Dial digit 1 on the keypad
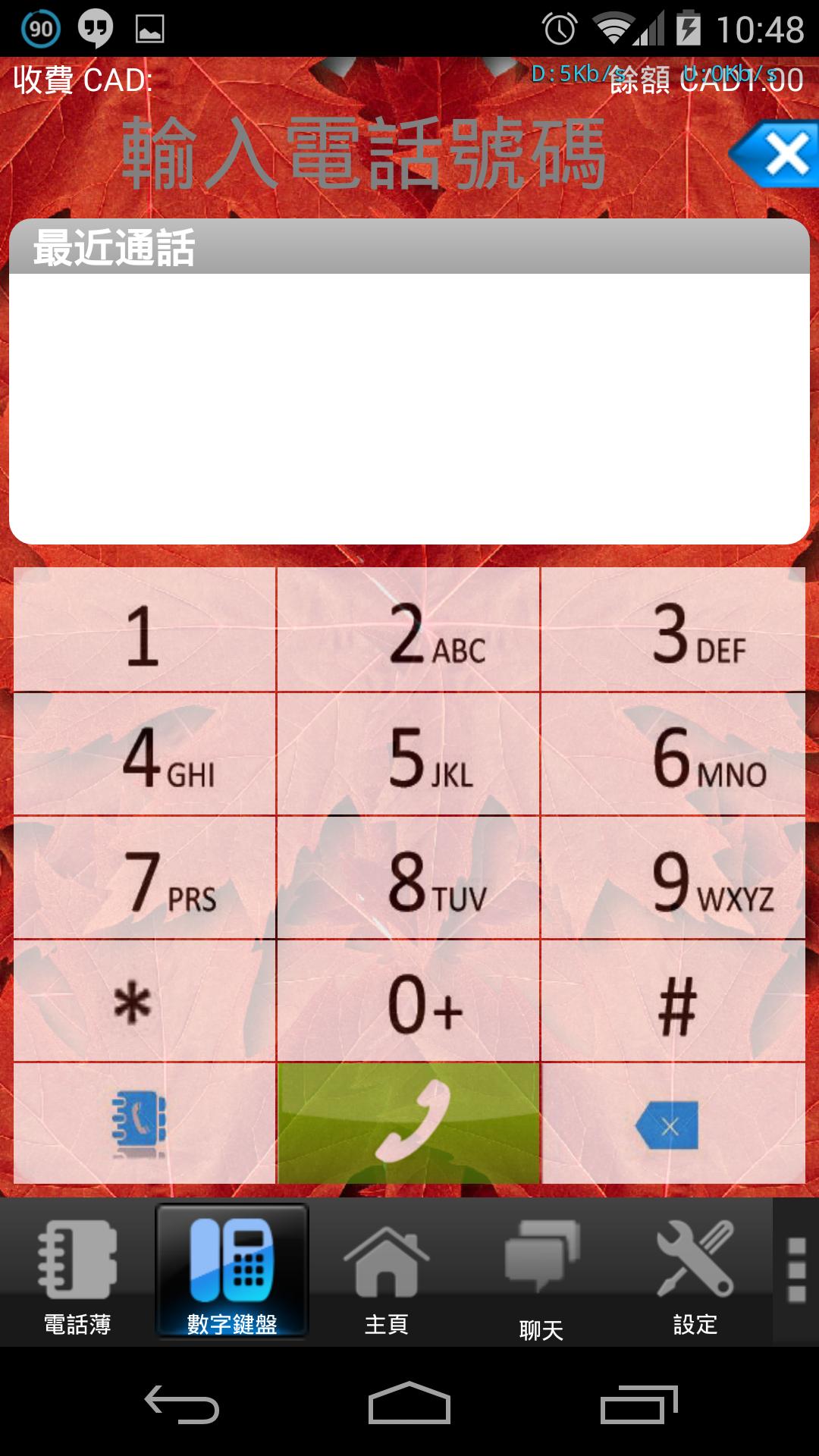This screenshot has height=1456, width=819. (x=144, y=631)
